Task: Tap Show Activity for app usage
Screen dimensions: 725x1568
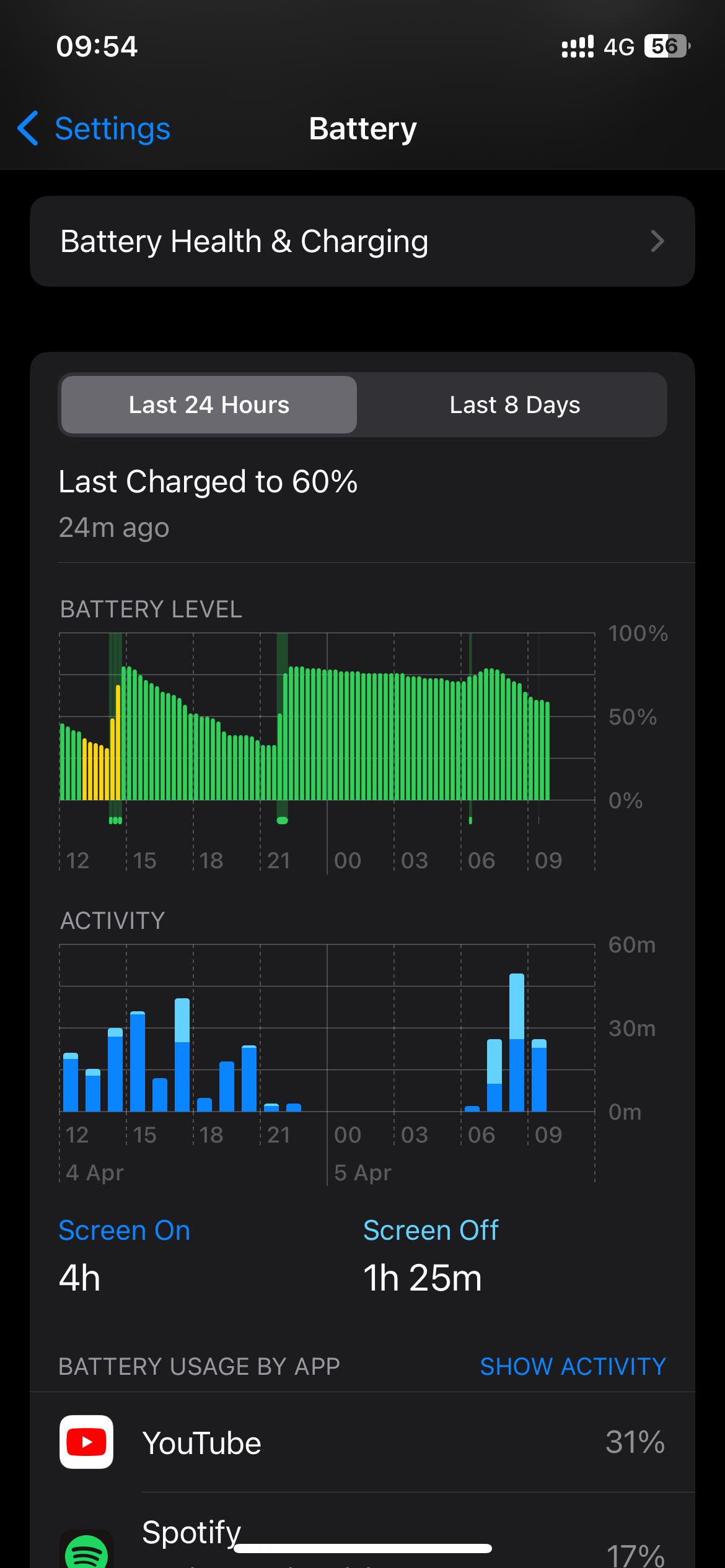Action: (573, 1366)
